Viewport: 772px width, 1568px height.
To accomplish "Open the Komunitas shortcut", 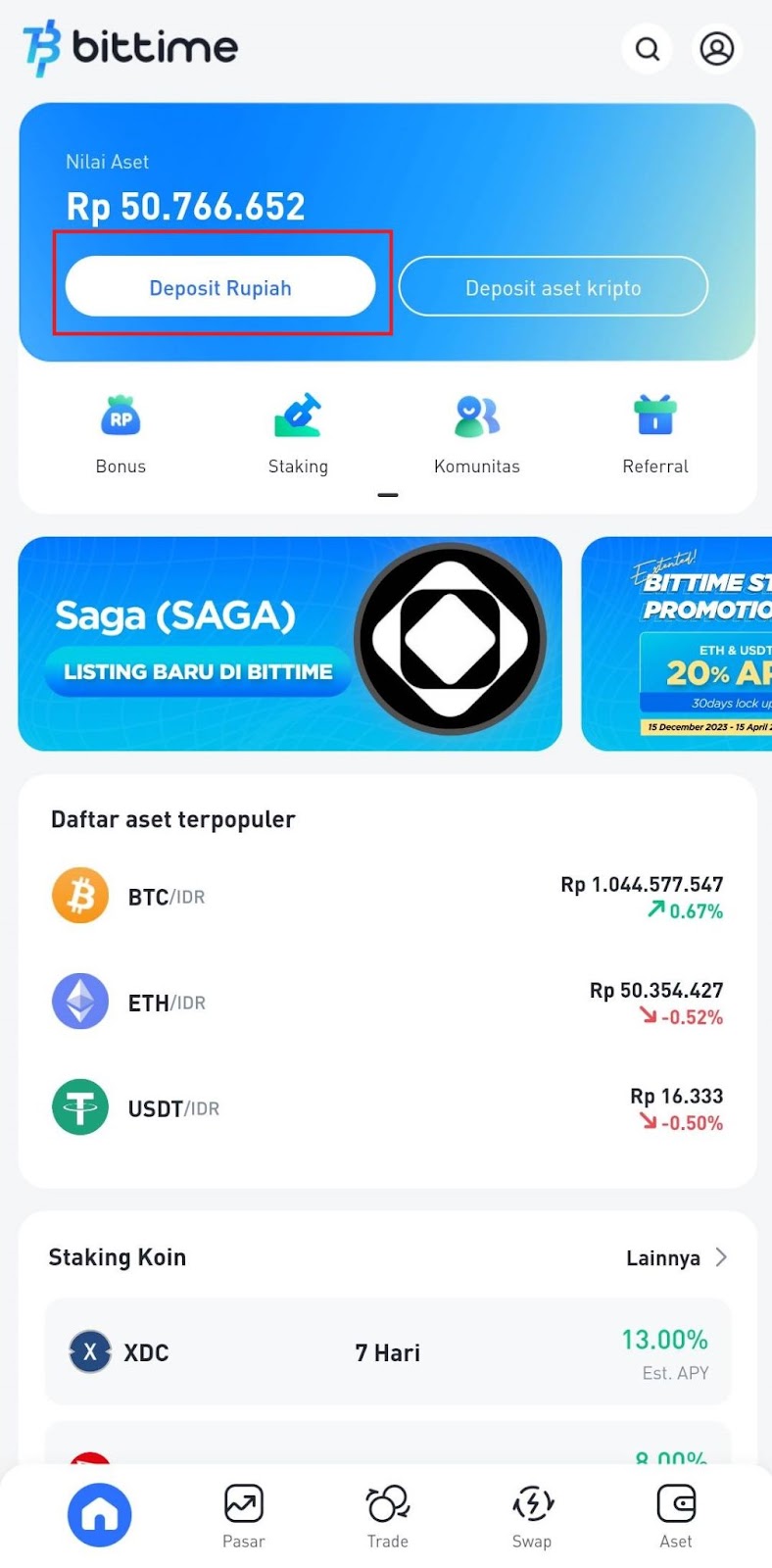I will coord(477,433).
